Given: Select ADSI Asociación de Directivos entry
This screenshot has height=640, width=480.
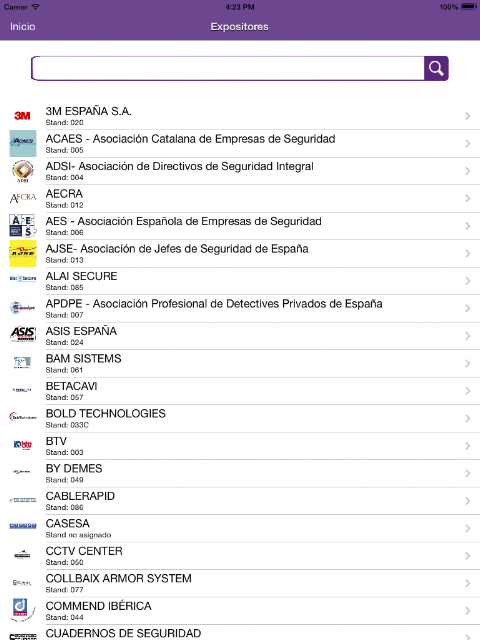Looking at the screenshot, I should pyautogui.click(x=240, y=171).
